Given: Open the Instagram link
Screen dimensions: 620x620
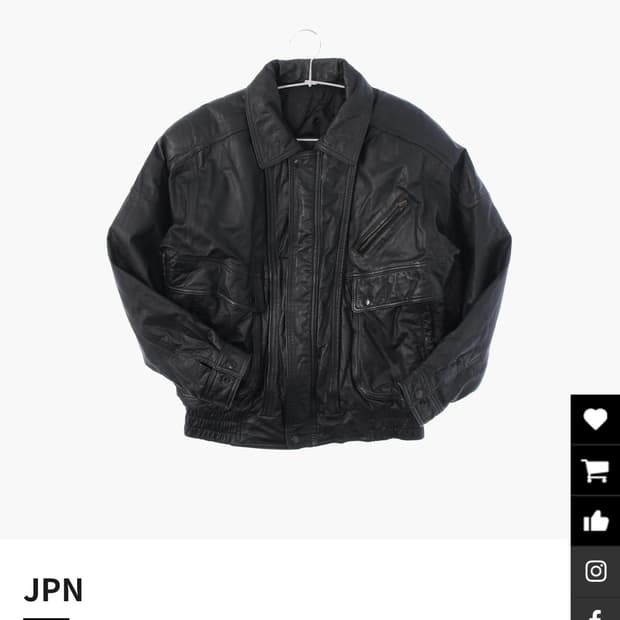Looking at the screenshot, I should [595, 571].
